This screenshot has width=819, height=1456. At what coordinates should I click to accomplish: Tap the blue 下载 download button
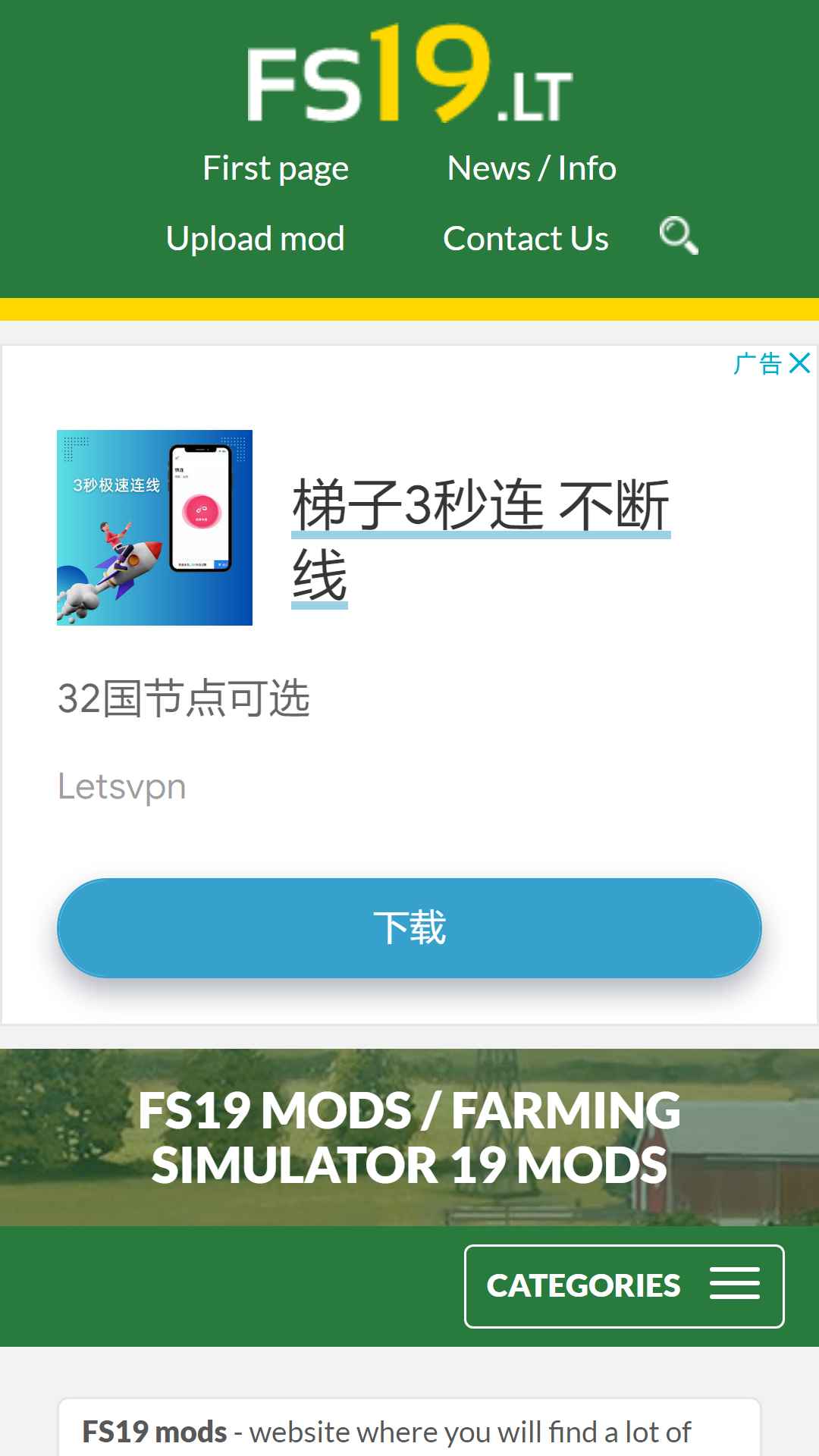pos(409,928)
